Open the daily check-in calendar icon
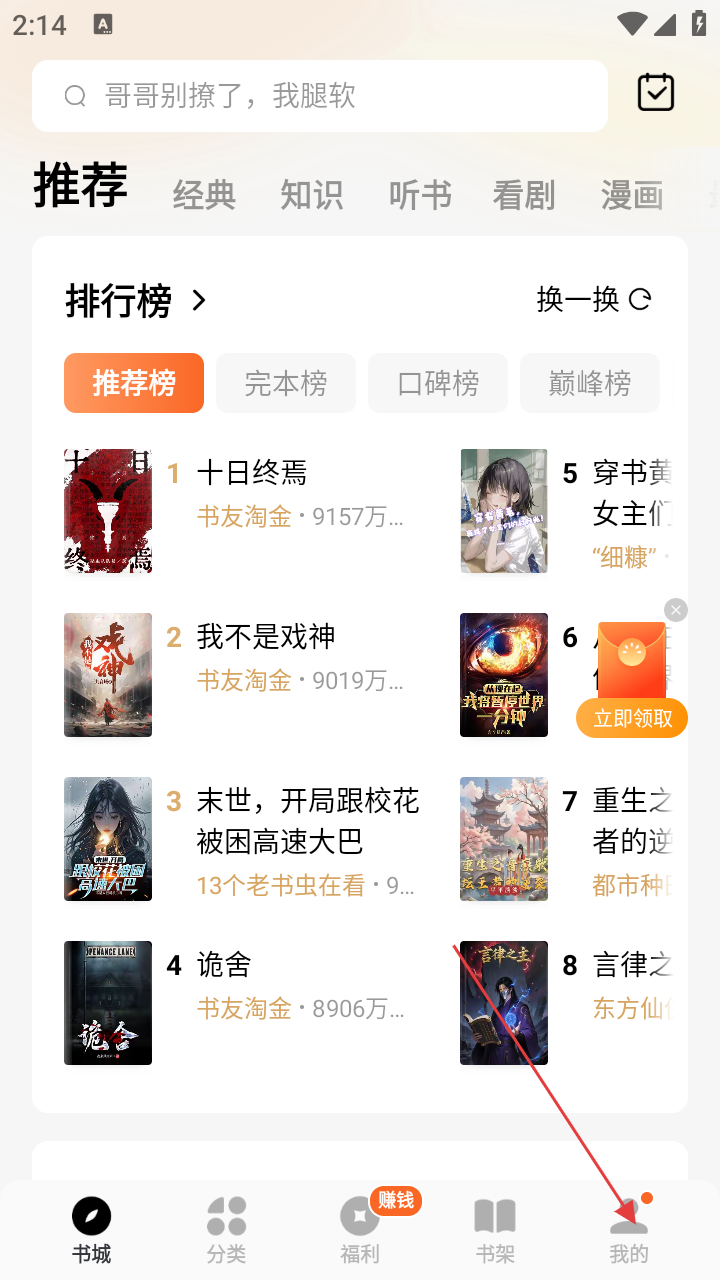The image size is (720, 1280). 656,93
